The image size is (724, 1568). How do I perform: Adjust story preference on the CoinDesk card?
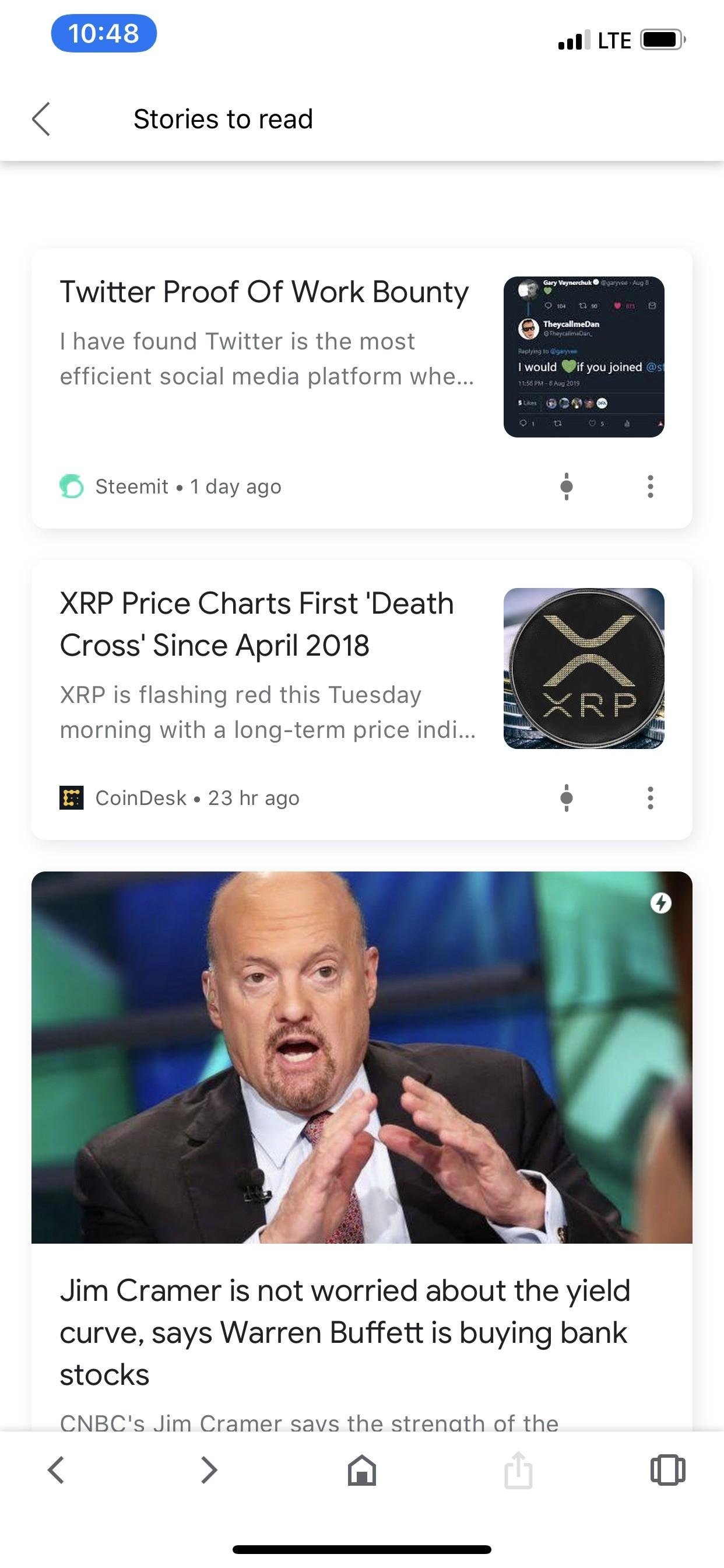(x=567, y=798)
